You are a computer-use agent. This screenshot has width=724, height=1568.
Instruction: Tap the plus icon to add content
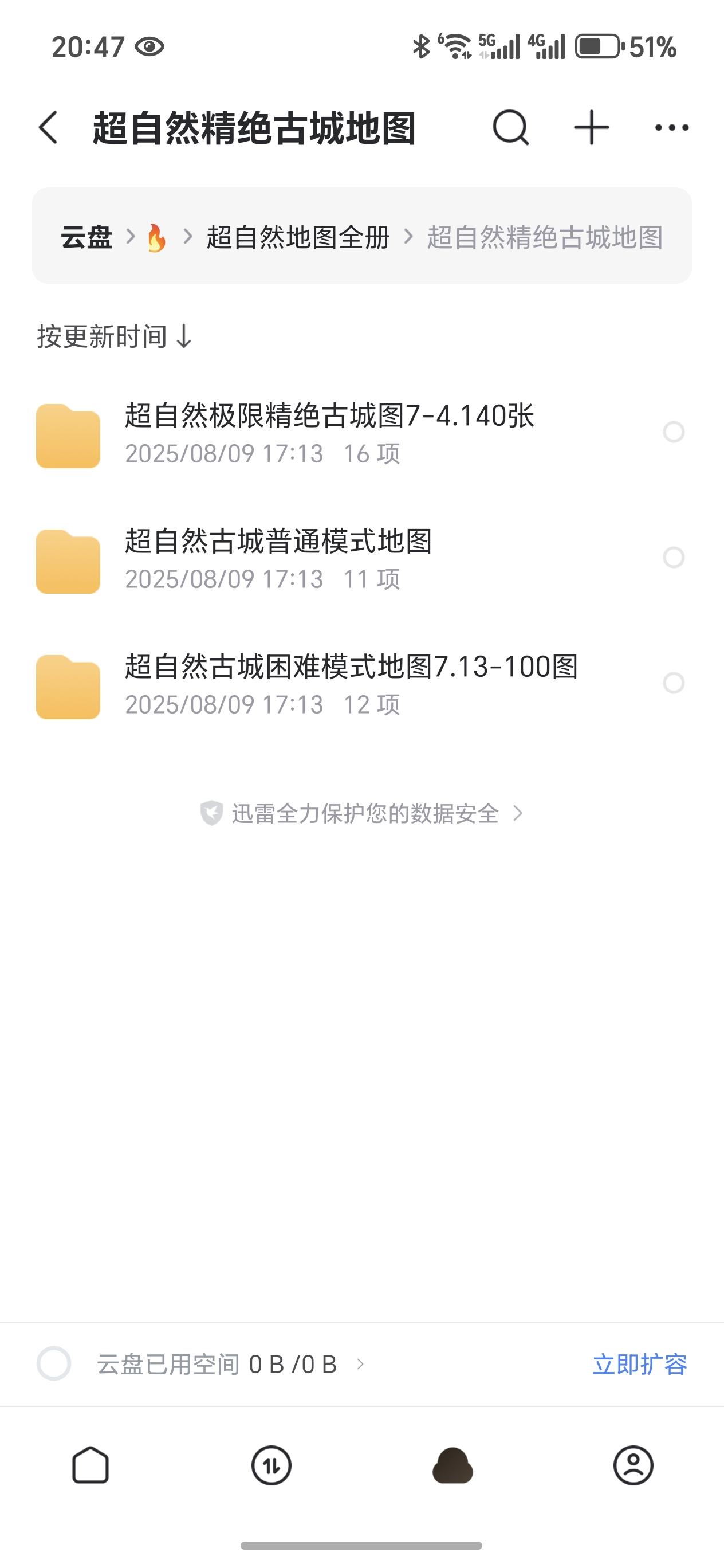(591, 128)
